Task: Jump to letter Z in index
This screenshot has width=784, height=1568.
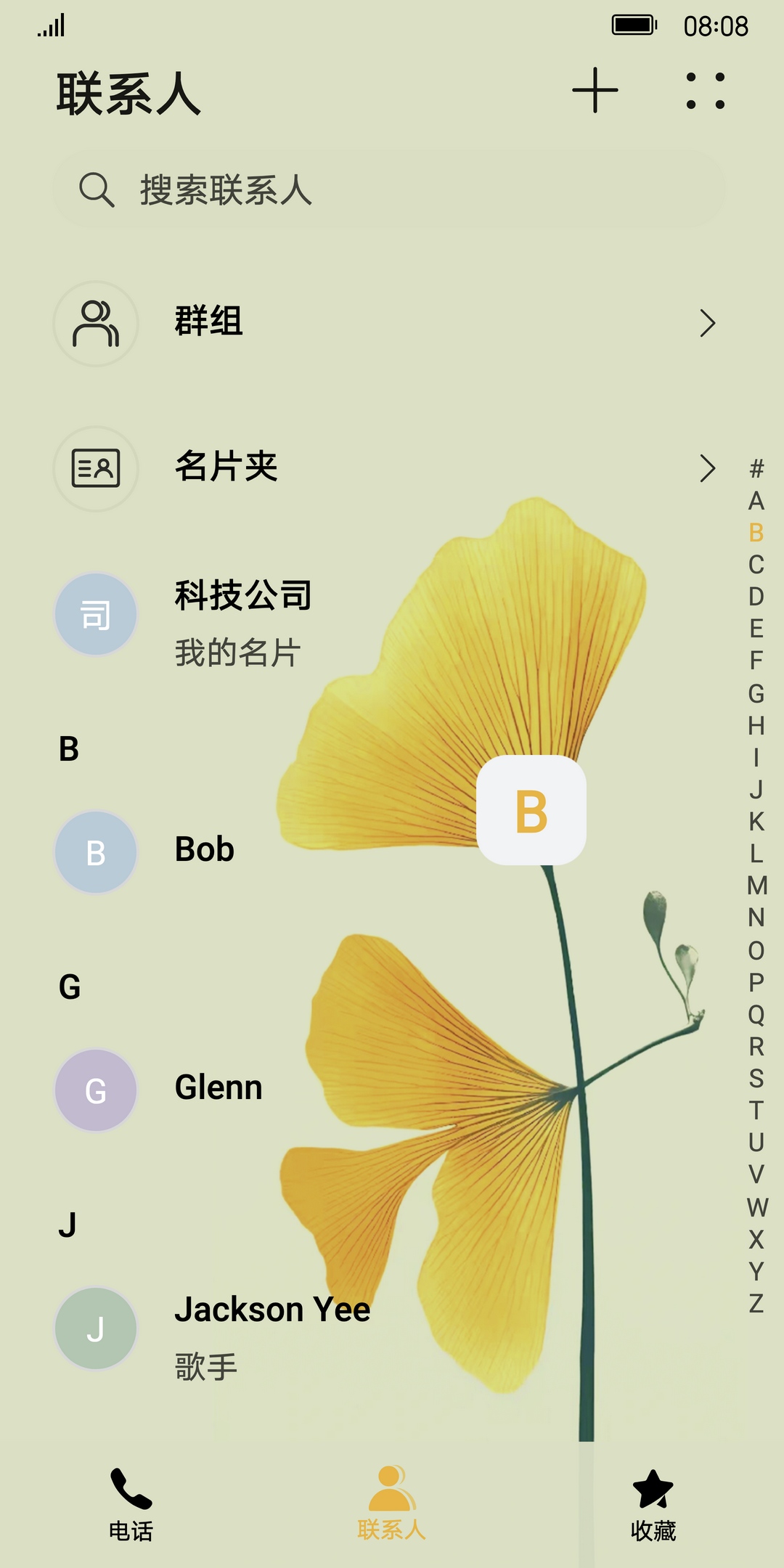Action: (756, 1303)
